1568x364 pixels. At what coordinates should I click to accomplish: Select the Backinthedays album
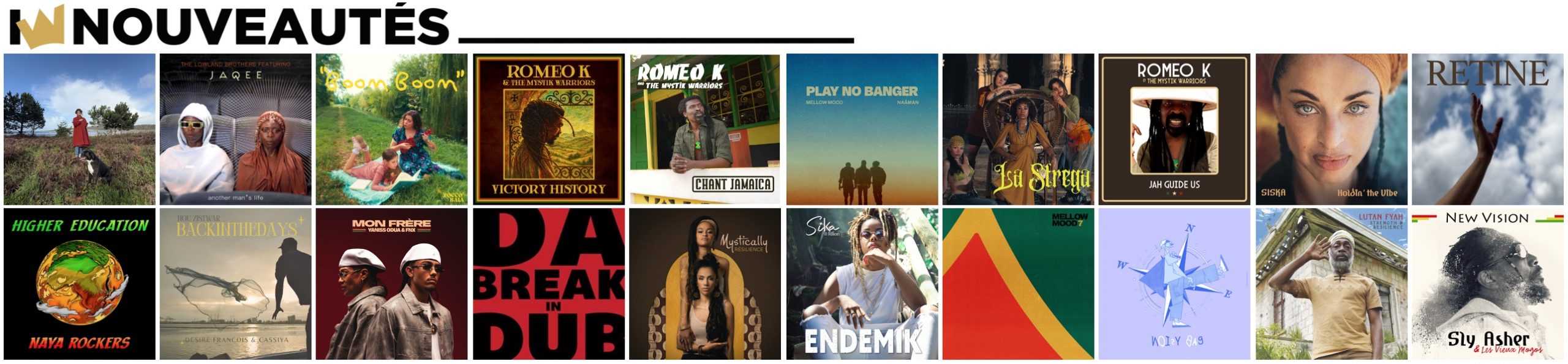point(235,284)
